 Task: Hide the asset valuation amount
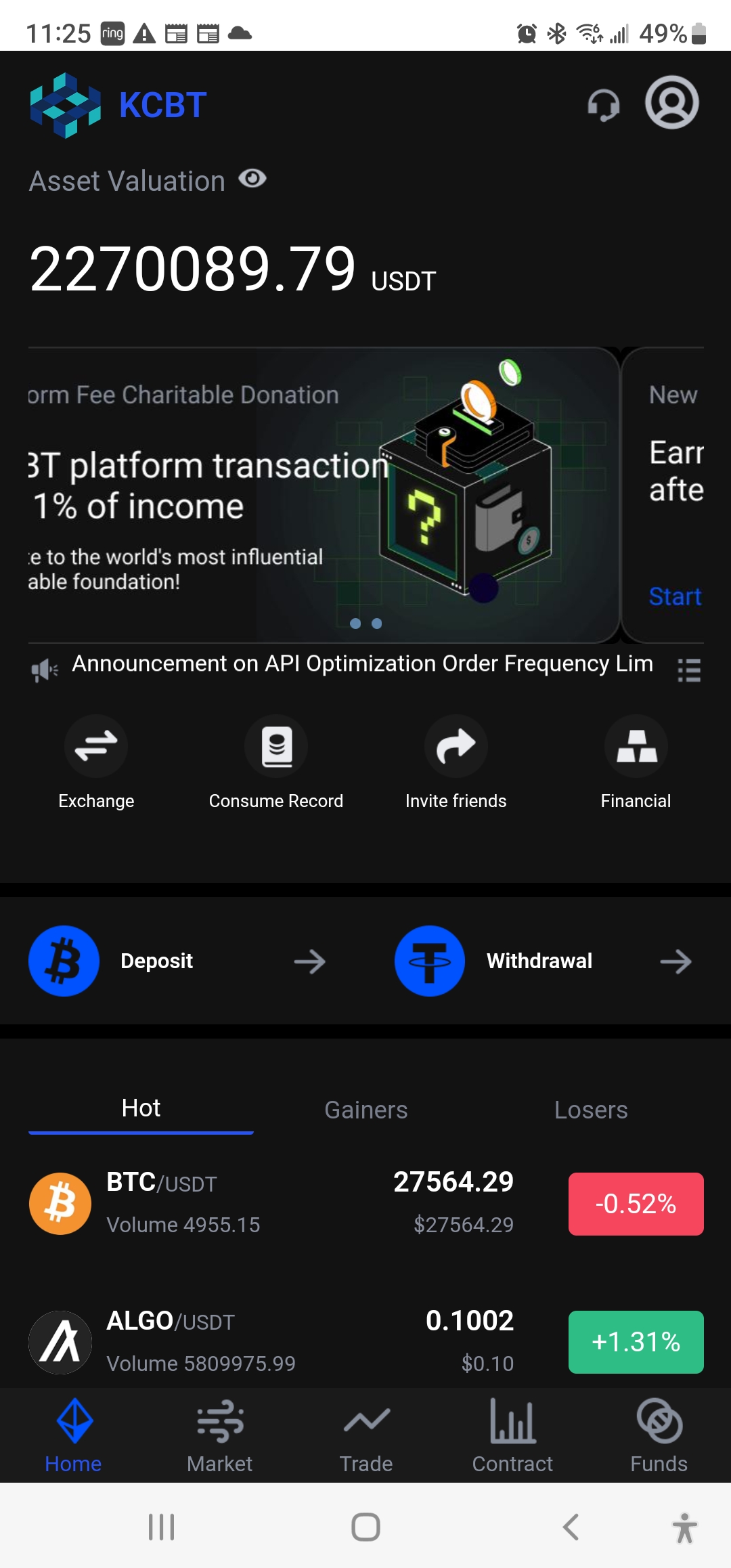tap(252, 179)
